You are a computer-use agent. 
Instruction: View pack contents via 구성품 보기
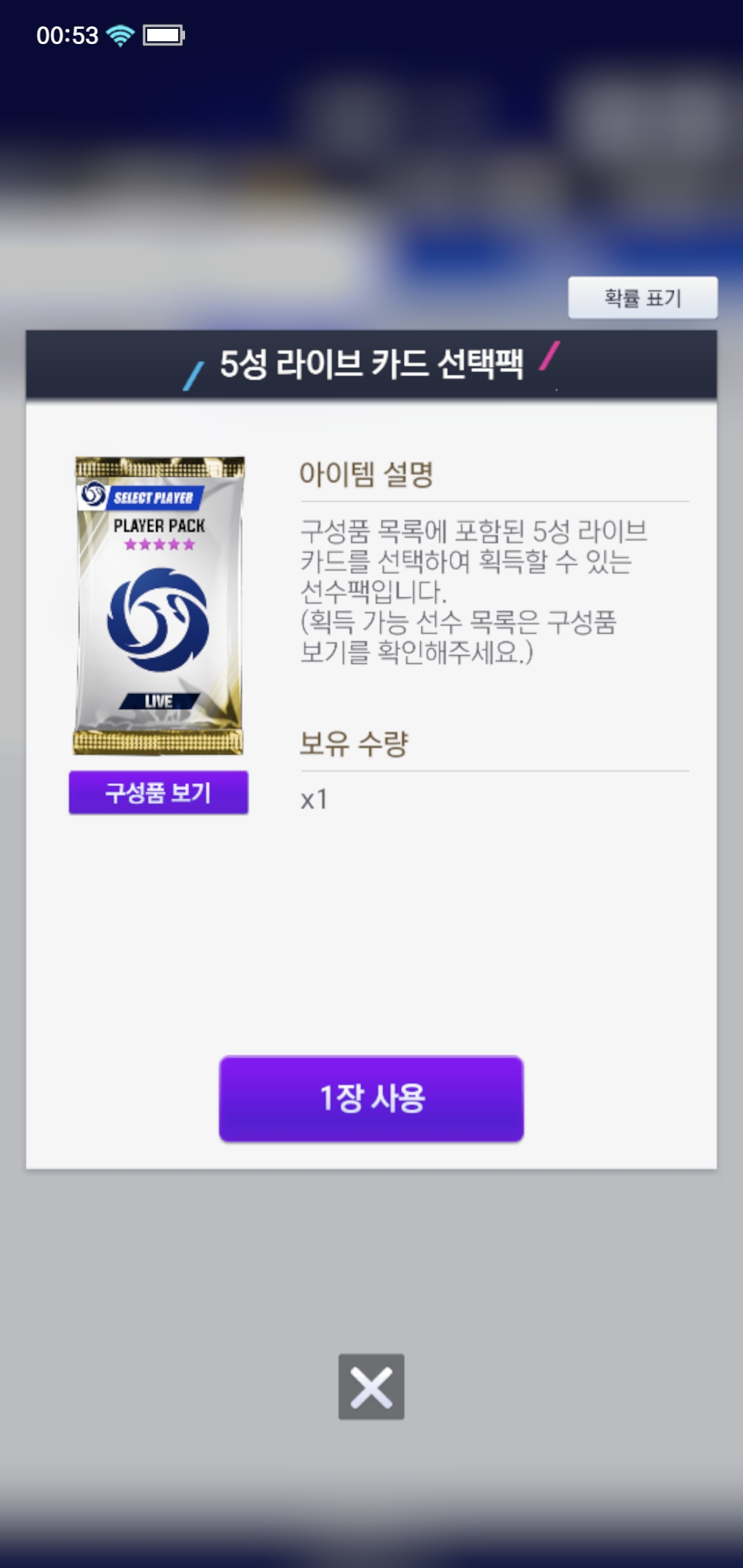(158, 792)
